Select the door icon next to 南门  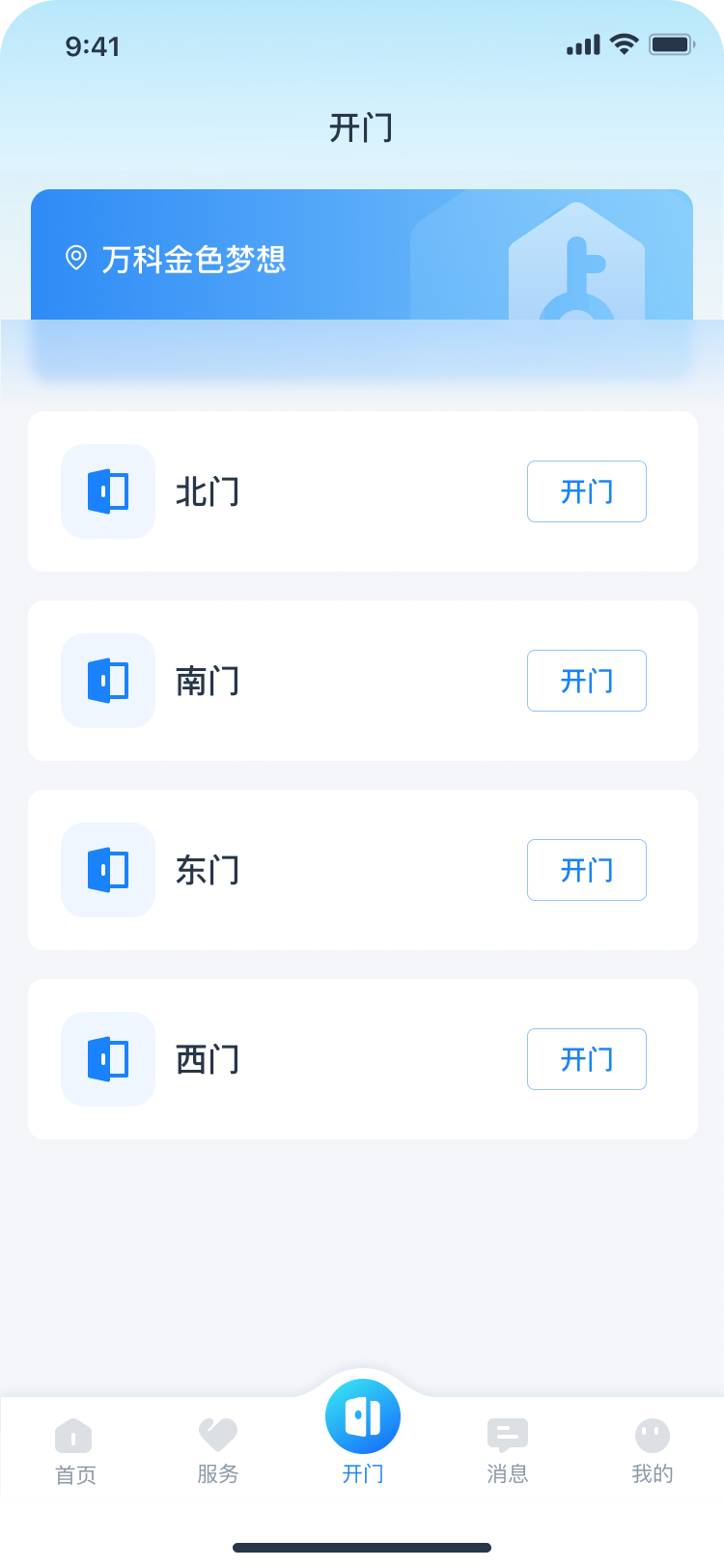[x=107, y=681]
